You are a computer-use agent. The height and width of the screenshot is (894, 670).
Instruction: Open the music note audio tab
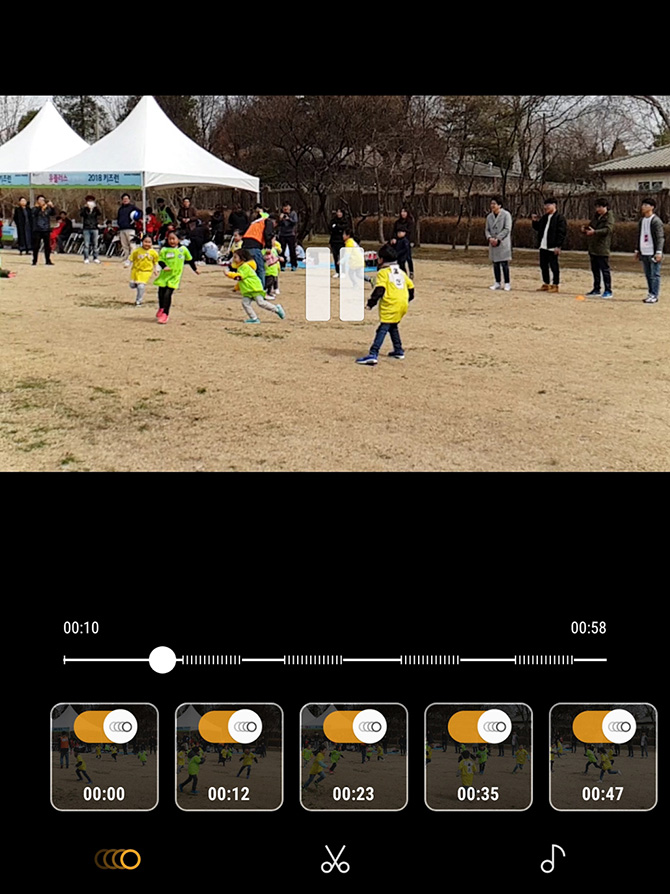click(x=552, y=858)
